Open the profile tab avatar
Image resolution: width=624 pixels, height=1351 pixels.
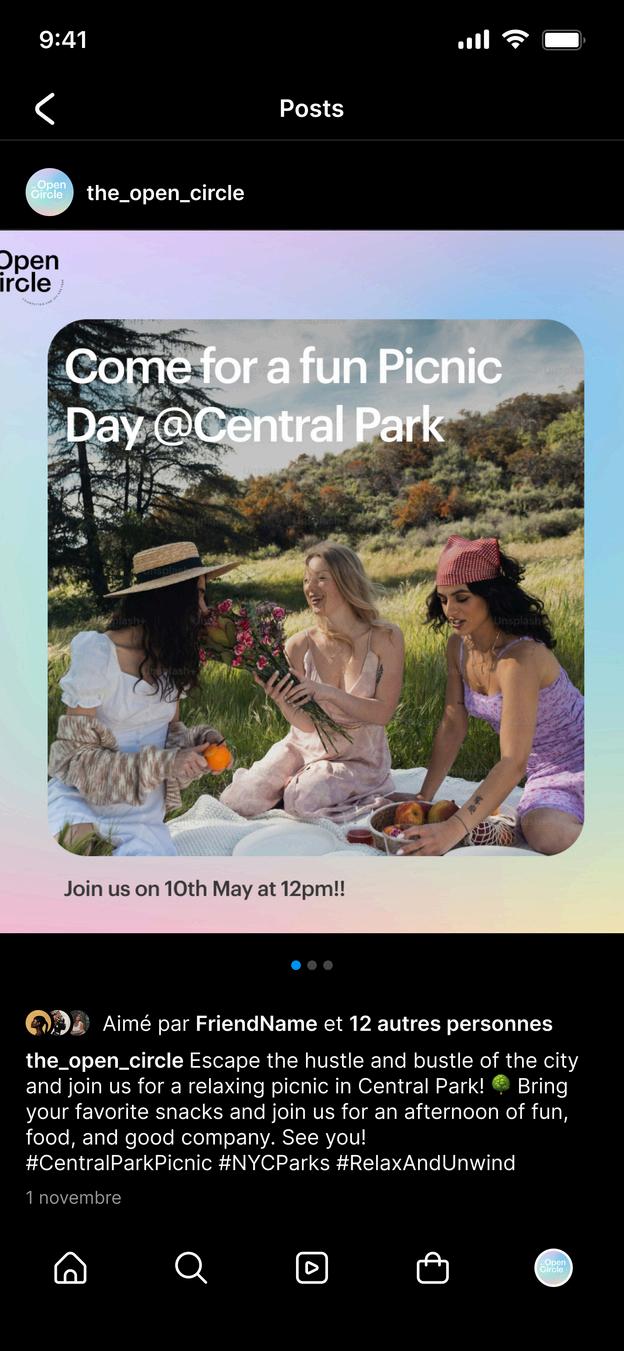click(x=553, y=1268)
